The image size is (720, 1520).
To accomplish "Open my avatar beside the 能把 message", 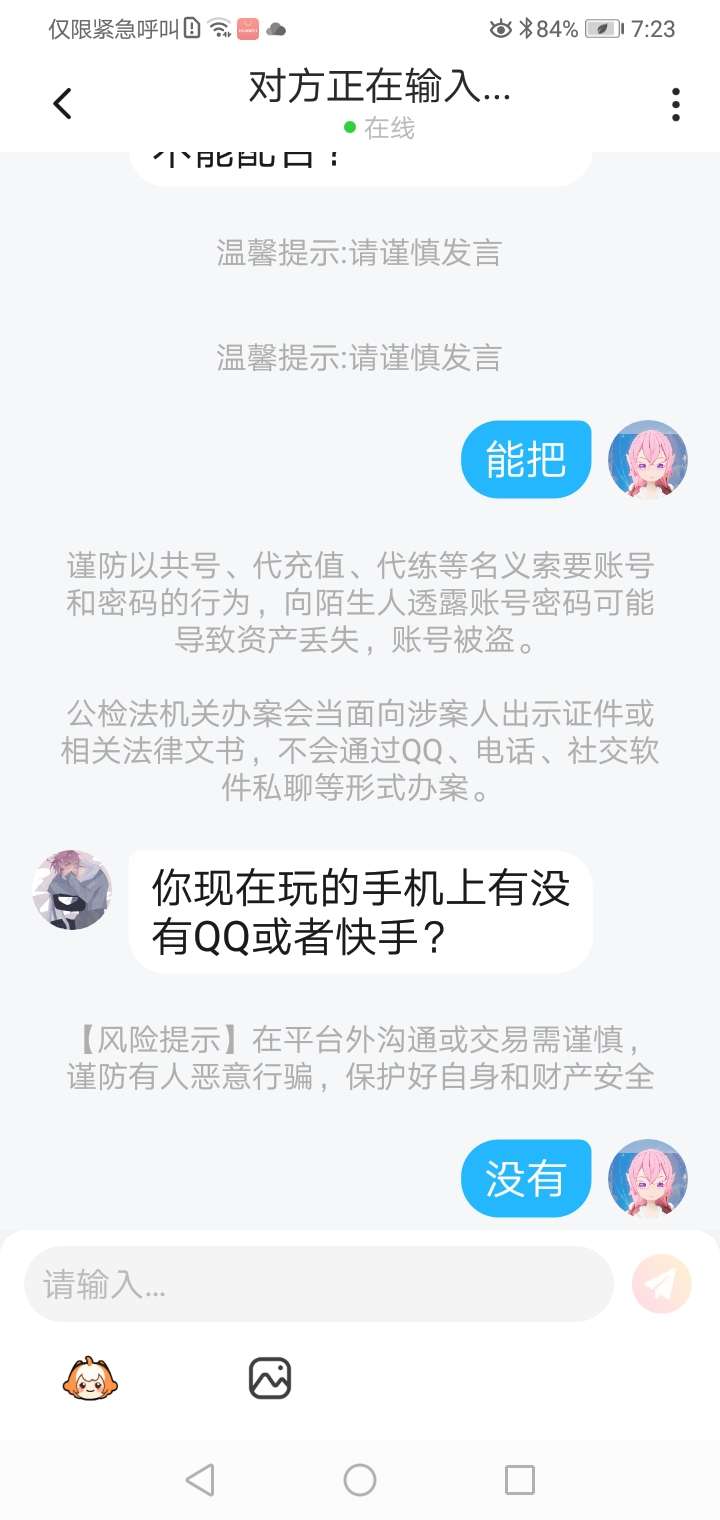I will click(648, 460).
